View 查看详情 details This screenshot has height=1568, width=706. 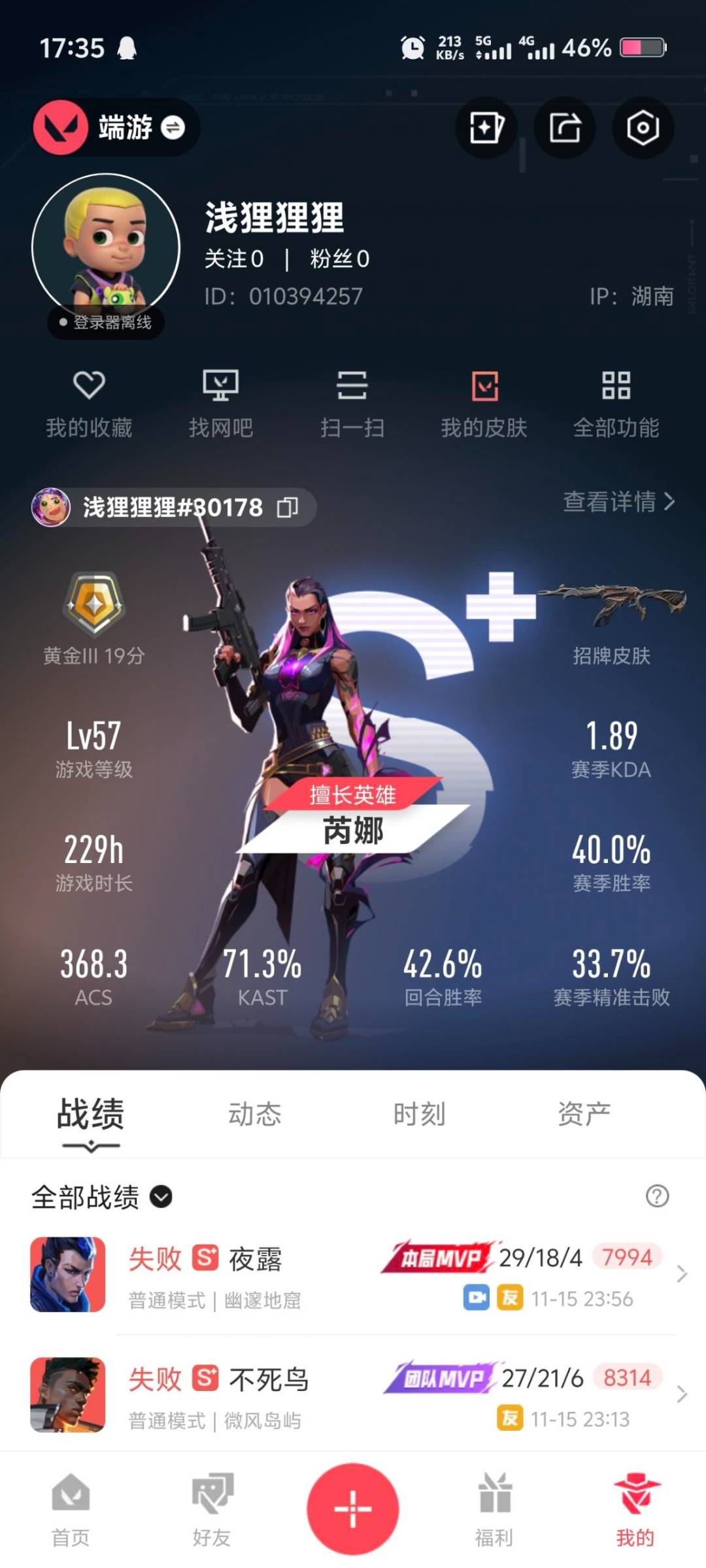pyautogui.click(x=618, y=502)
